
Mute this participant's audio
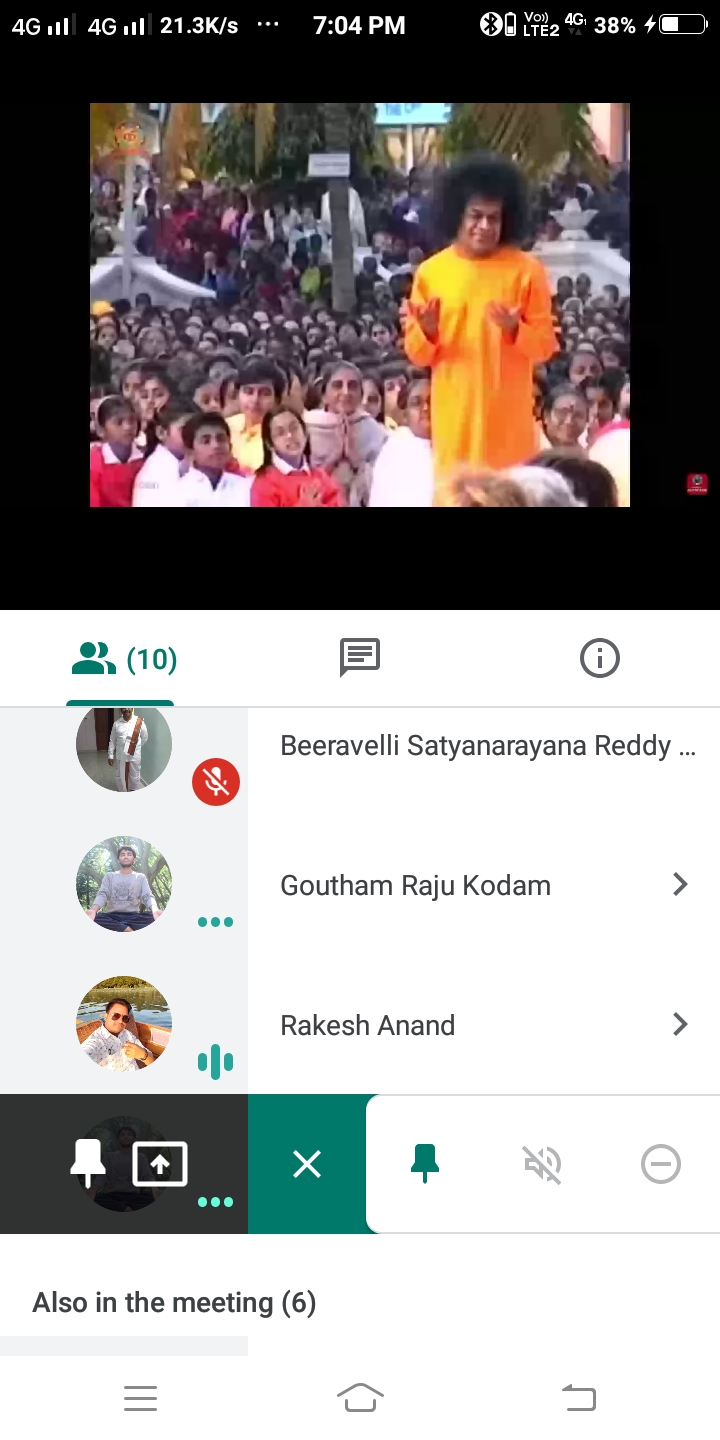(x=542, y=1164)
